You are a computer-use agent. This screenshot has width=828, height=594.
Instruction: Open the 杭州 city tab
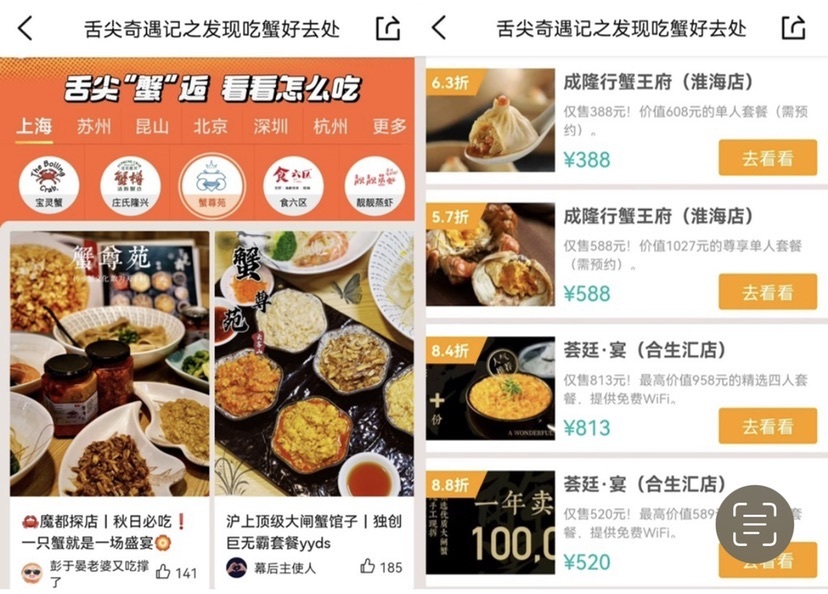330,127
